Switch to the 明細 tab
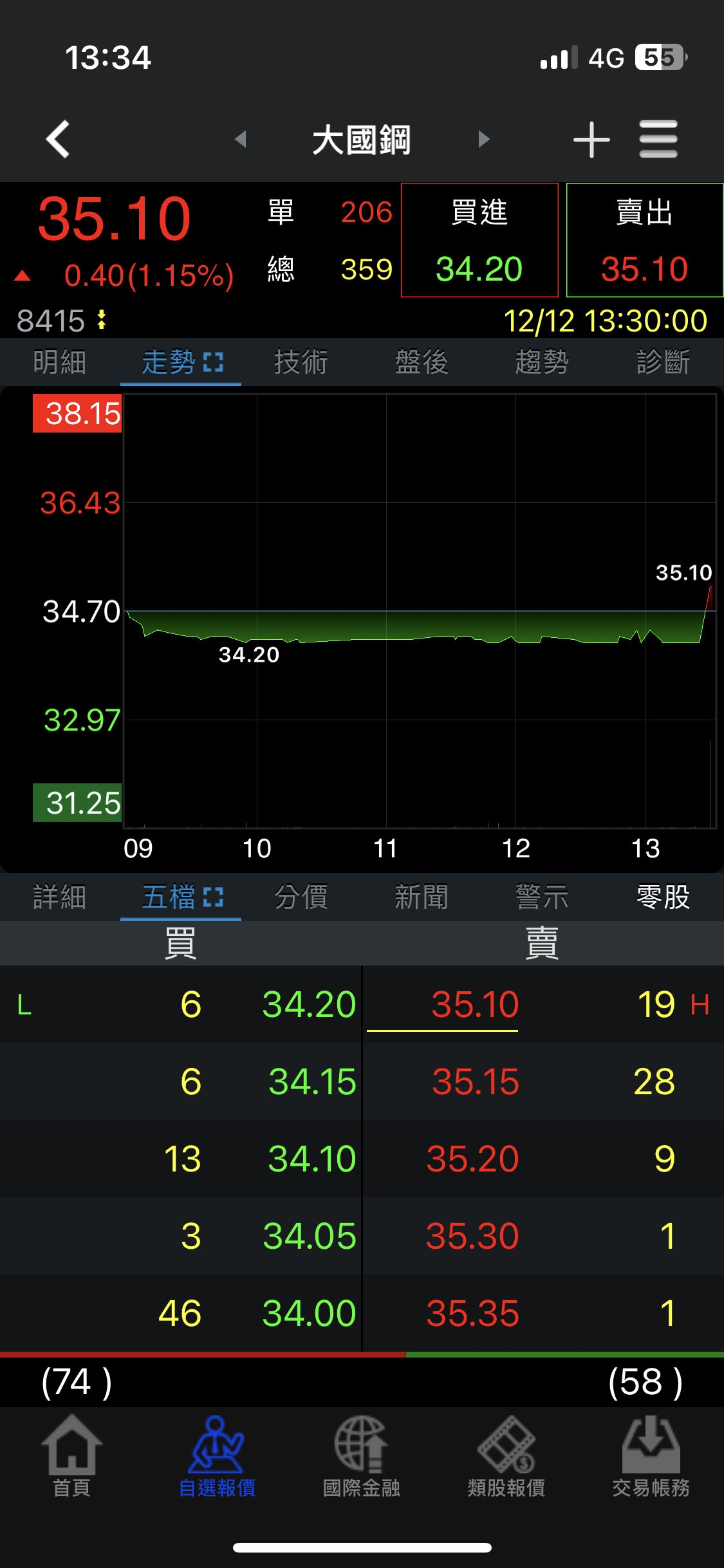The image size is (724, 1568). pos(60,362)
